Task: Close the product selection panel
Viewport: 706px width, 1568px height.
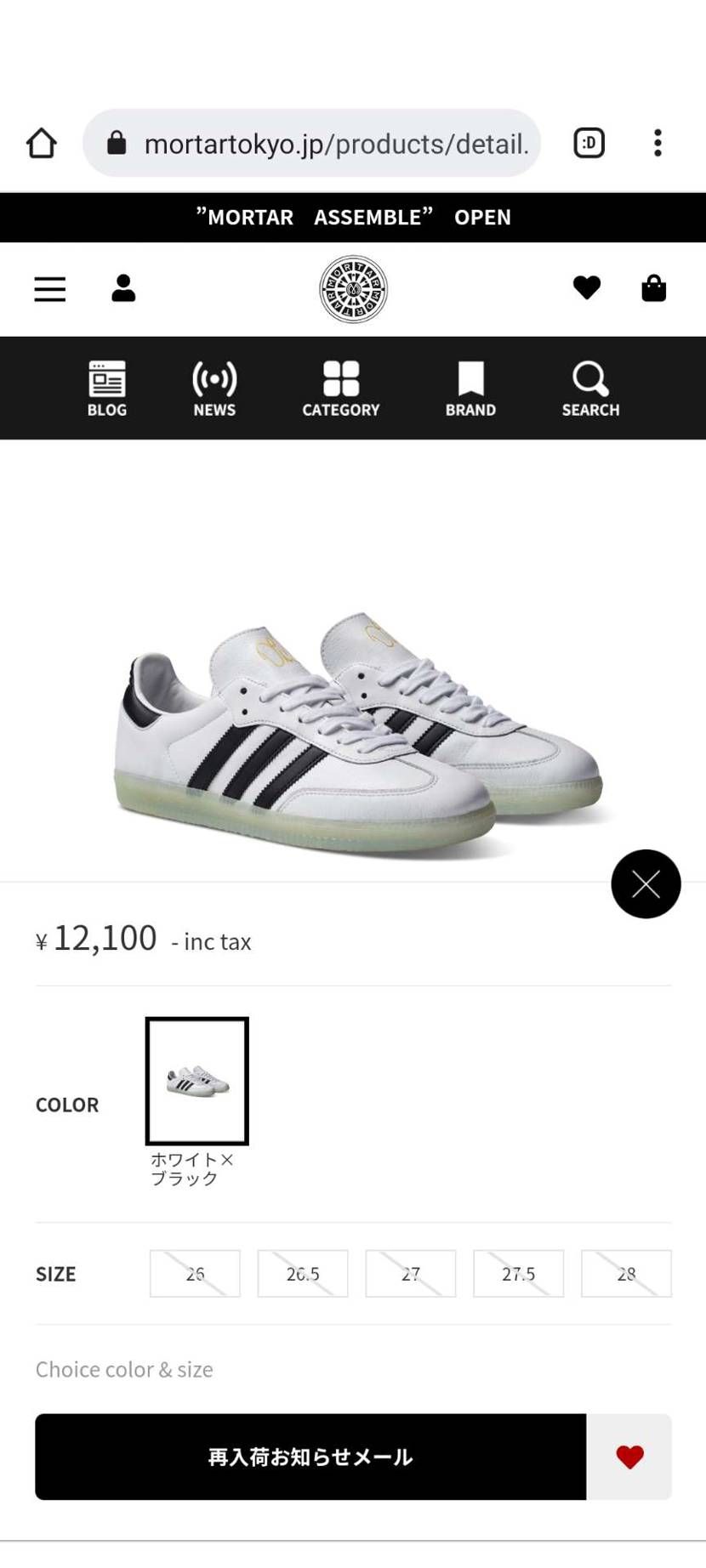Action: pyautogui.click(x=646, y=884)
